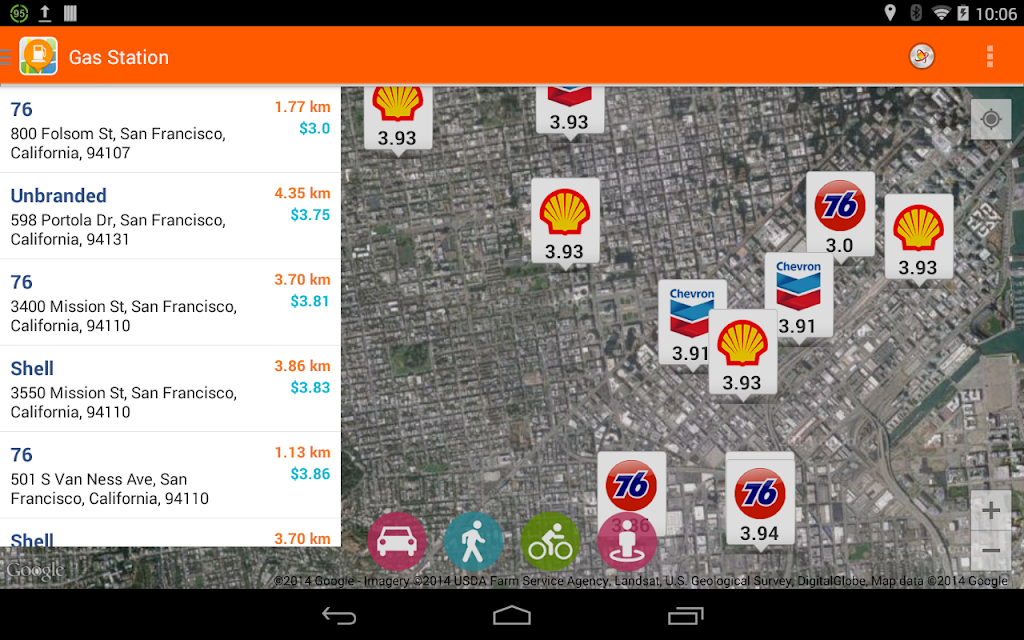1024x640 pixels.
Task: Tap the pink street view person button
Action: click(627, 543)
